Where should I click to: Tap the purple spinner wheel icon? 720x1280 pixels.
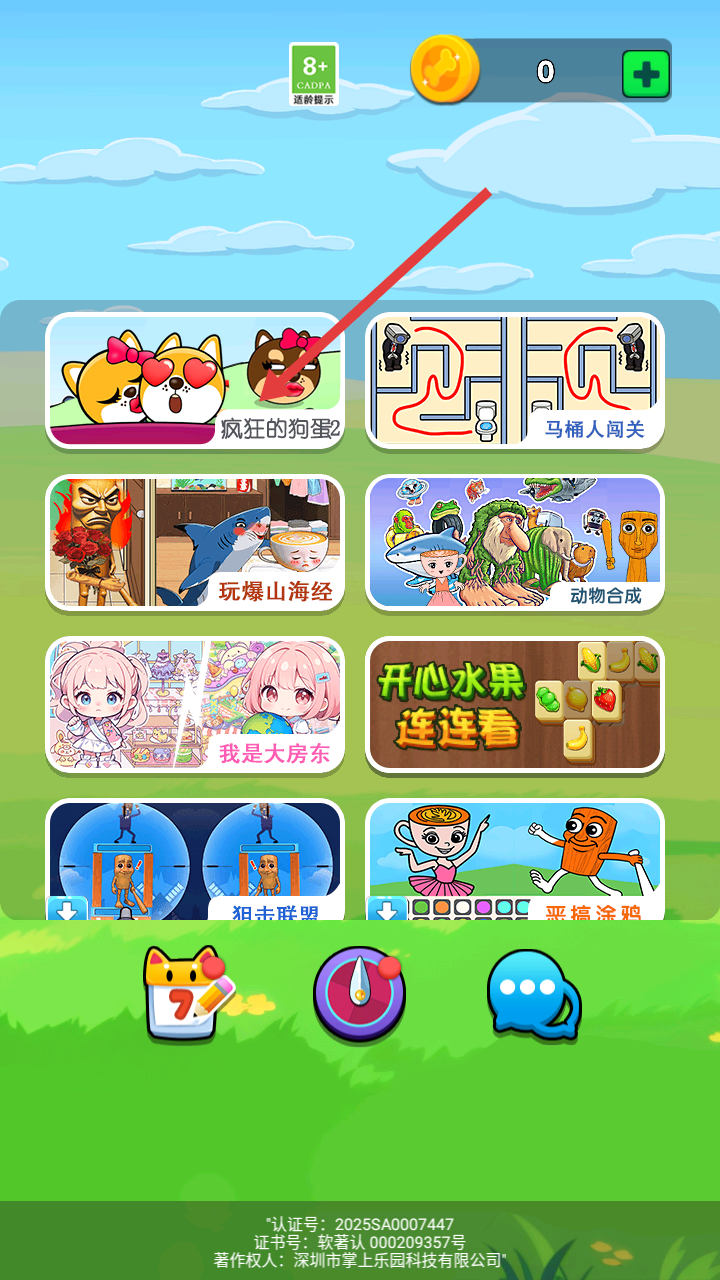pos(359,994)
